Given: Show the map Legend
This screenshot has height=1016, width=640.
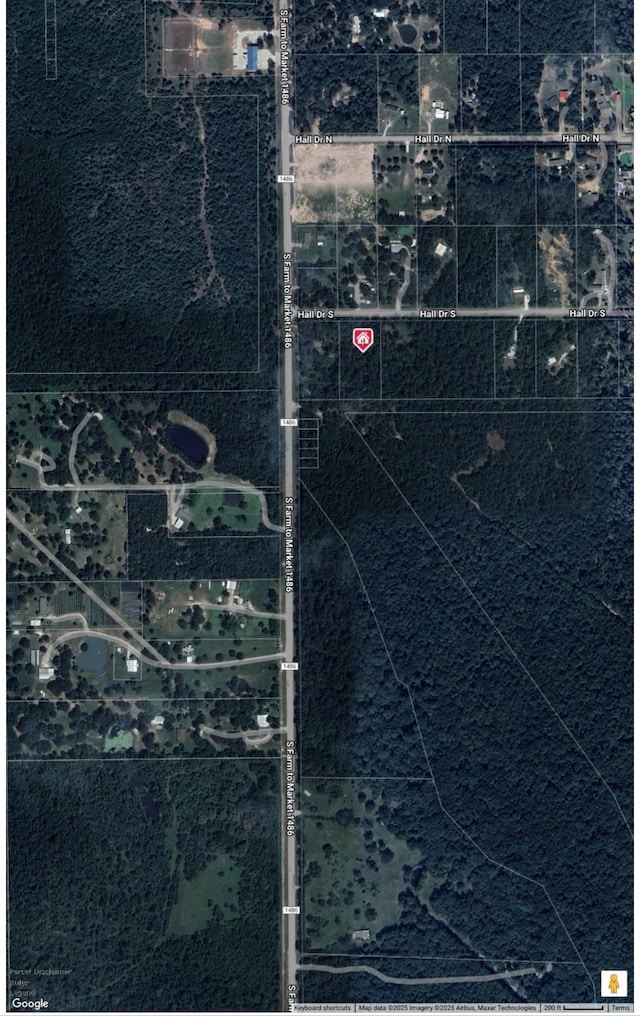Looking at the screenshot, I should pyautogui.click(x=23, y=990).
